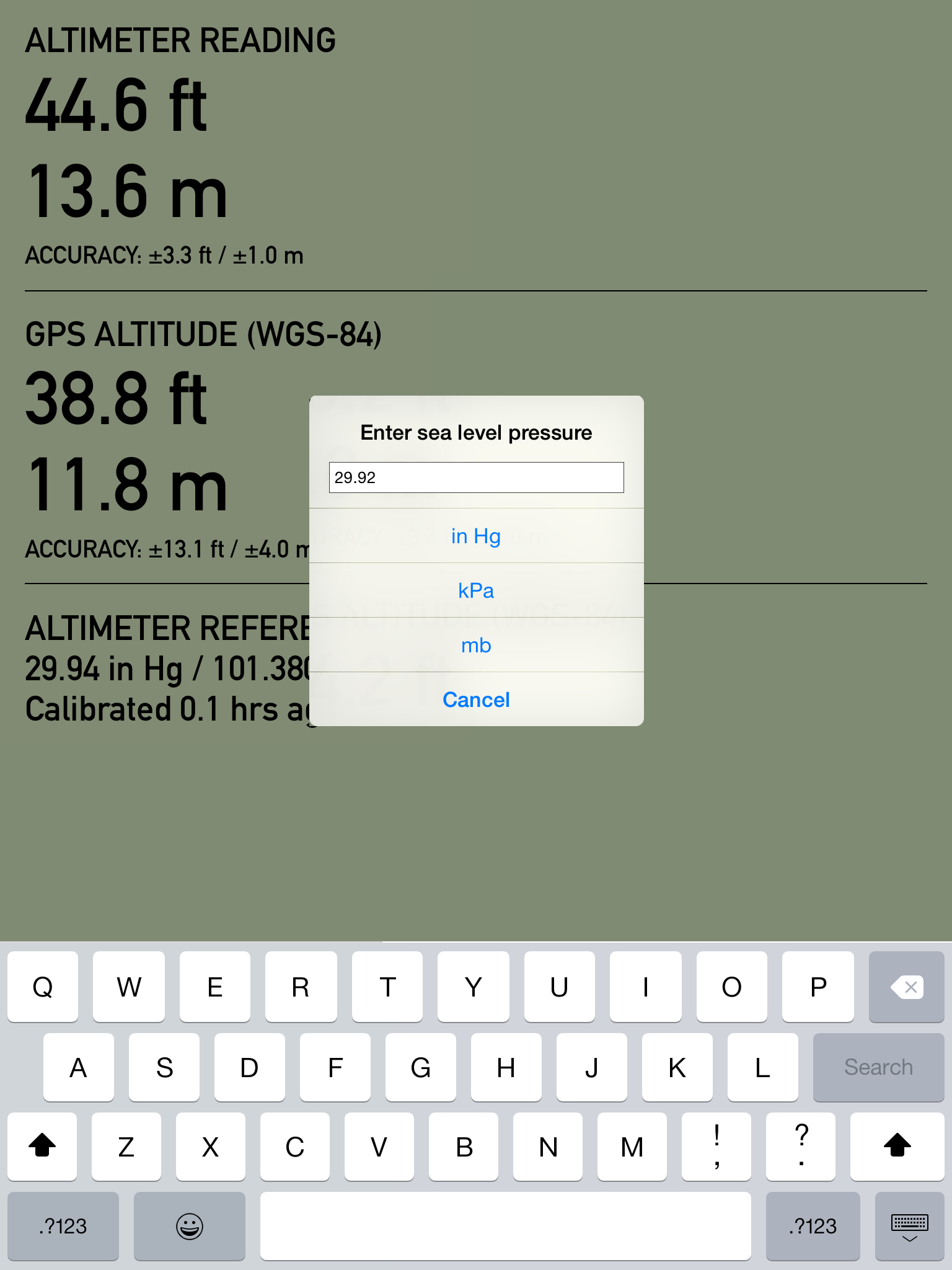This screenshot has height=1270, width=952.
Task: Switch to numbers with left .?123 key
Action: pyautogui.click(x=62, y=1227)
